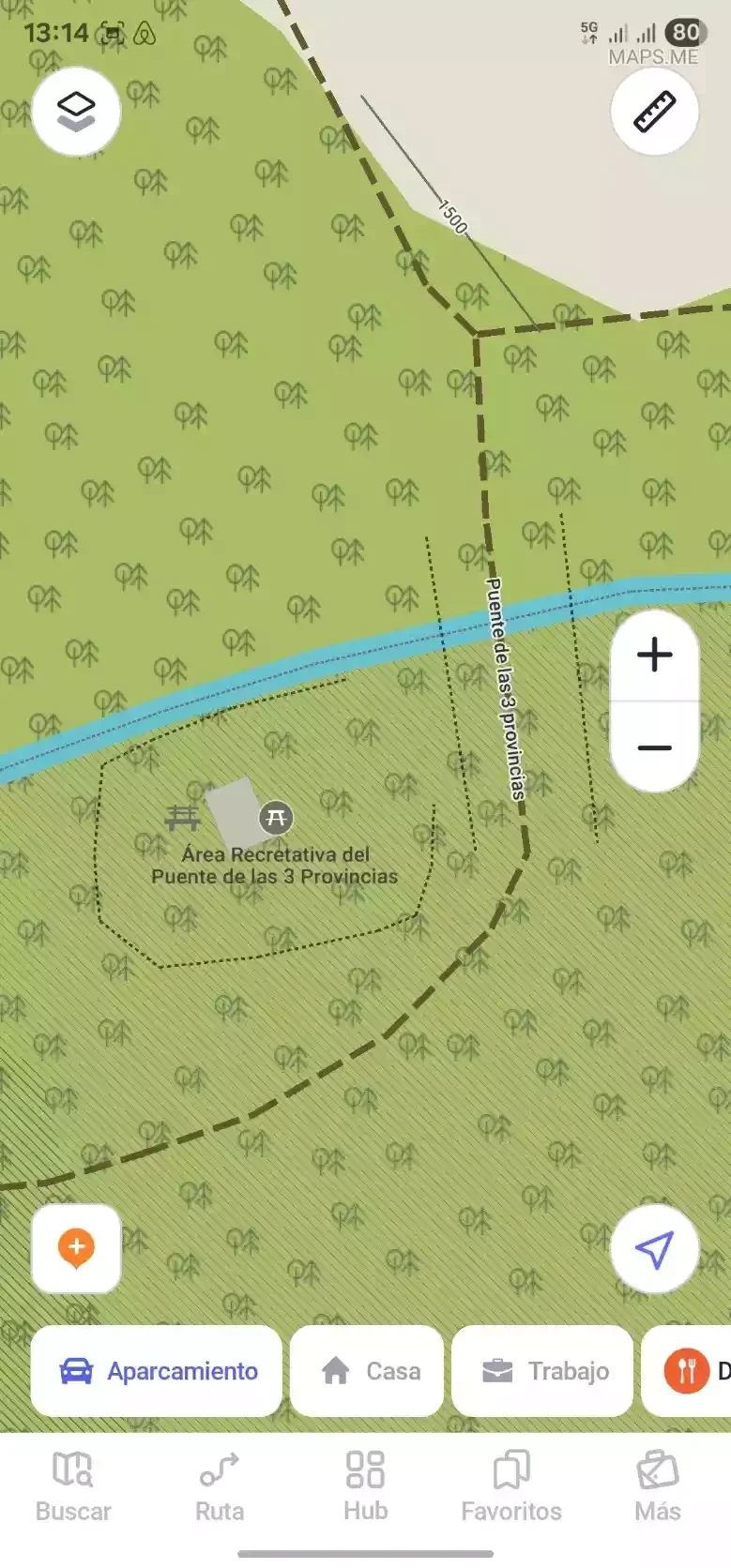Image resolution: width=731 pixels, height=1568 pixels.
Task: Switch to the Buscar tab
Action: point(73,1487)
